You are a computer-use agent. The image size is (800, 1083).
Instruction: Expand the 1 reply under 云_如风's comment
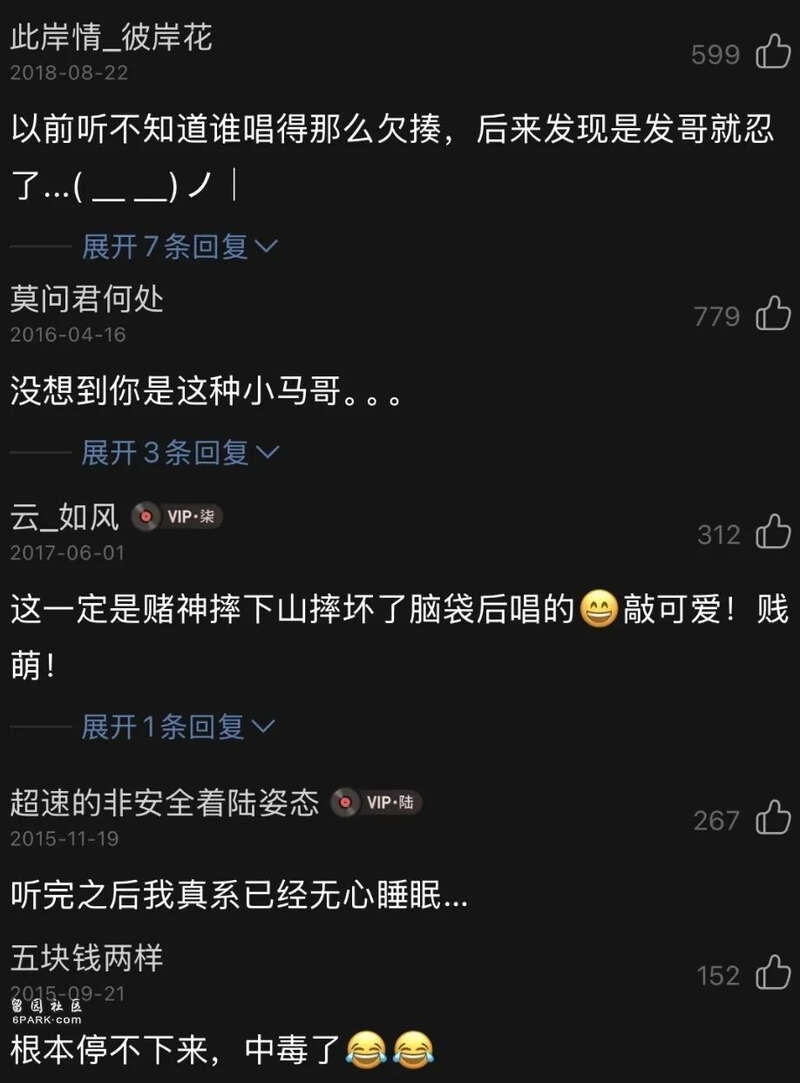178,727
